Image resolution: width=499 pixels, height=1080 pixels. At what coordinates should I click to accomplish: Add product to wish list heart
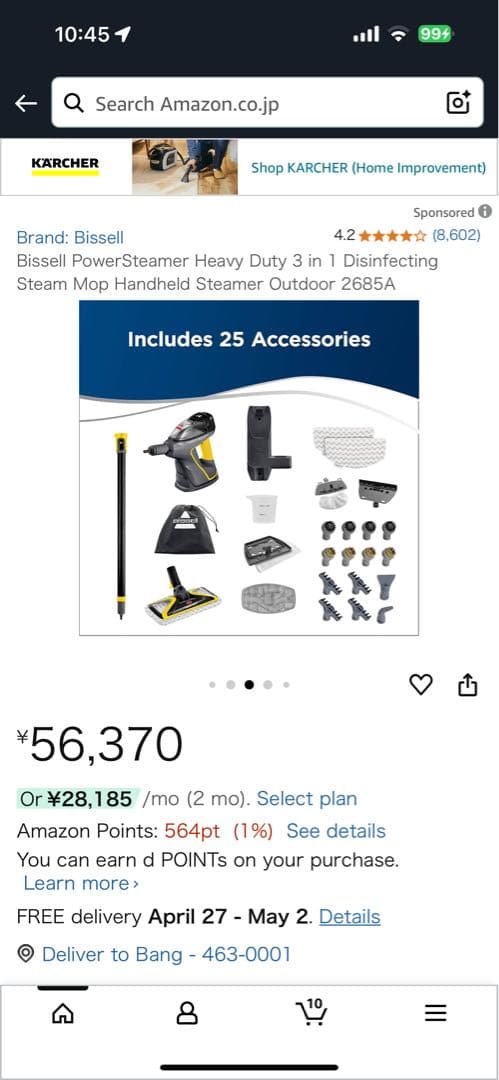(x=421, y=684)
